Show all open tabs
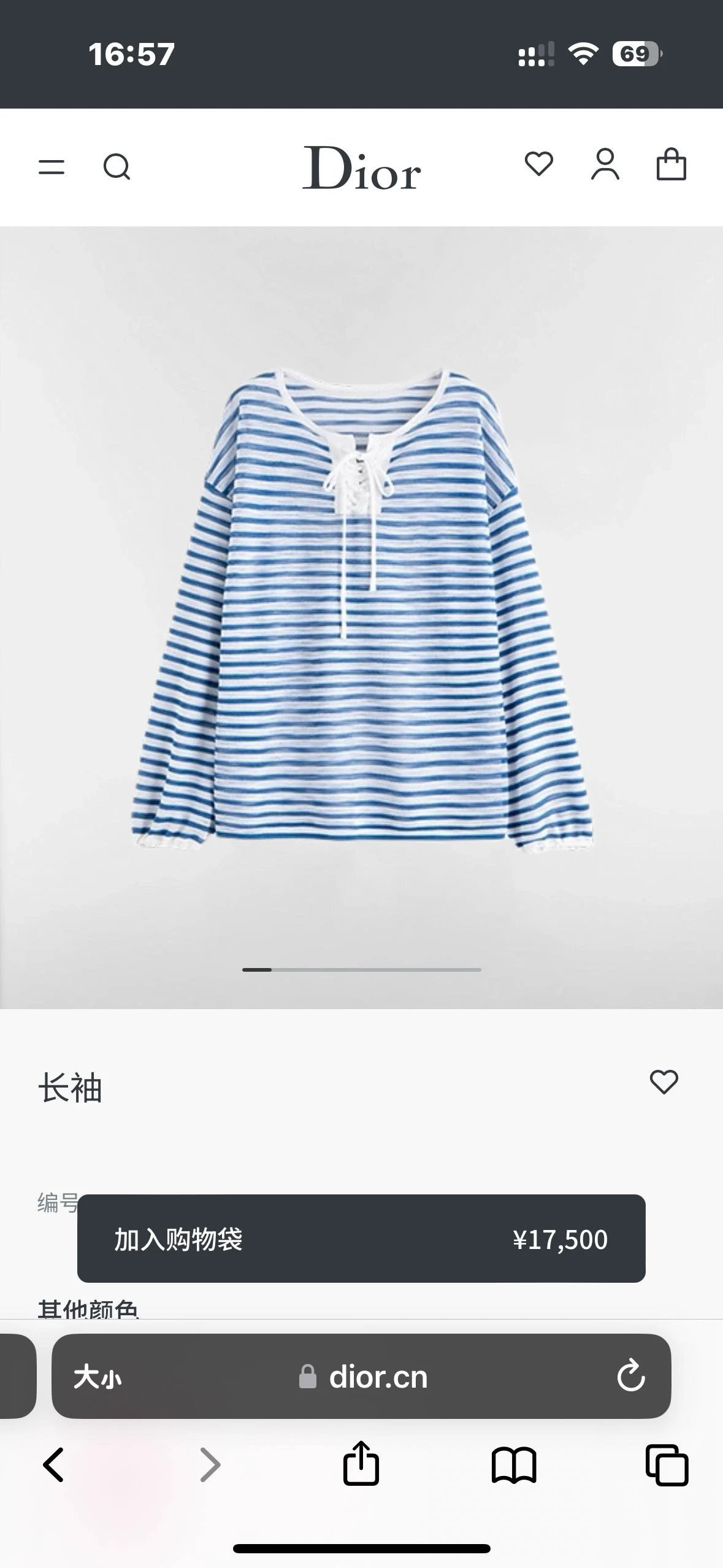Screen dimensions: 723x1568 [x=667, y=1465]
